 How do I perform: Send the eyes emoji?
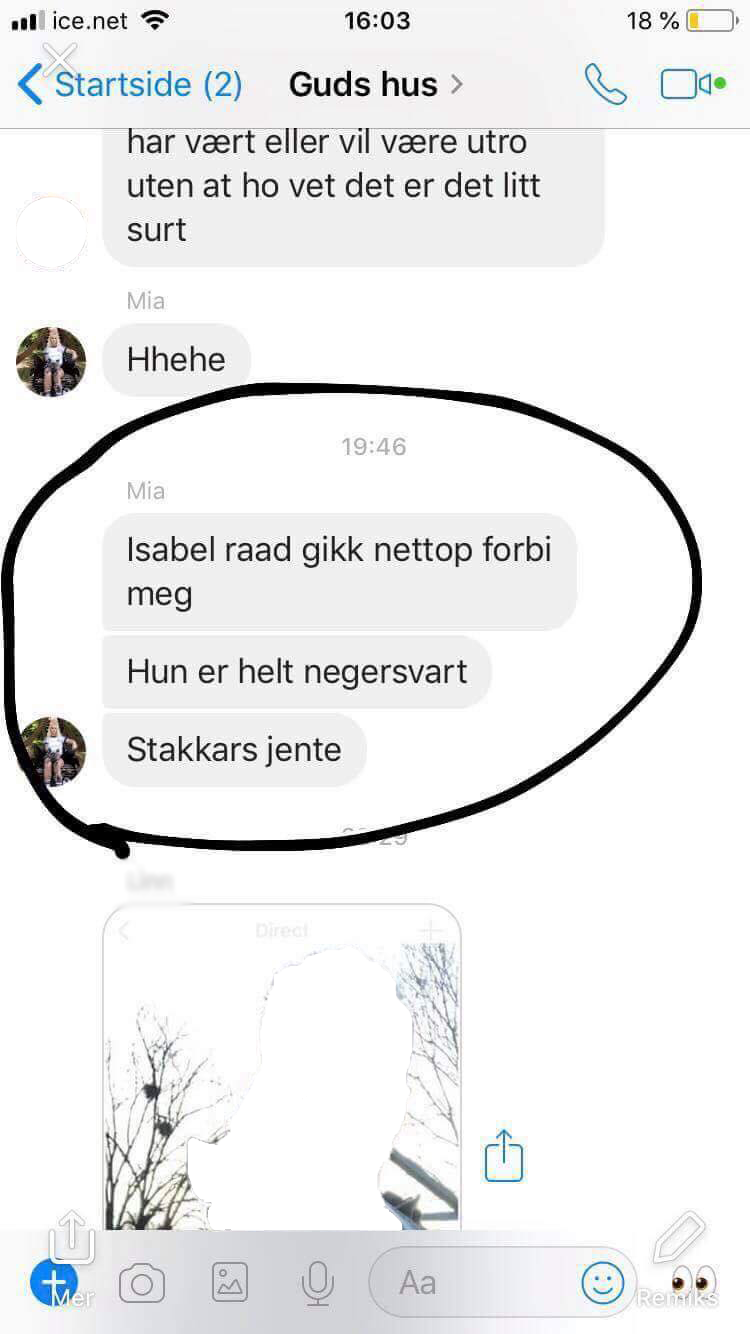[693, 1281]
